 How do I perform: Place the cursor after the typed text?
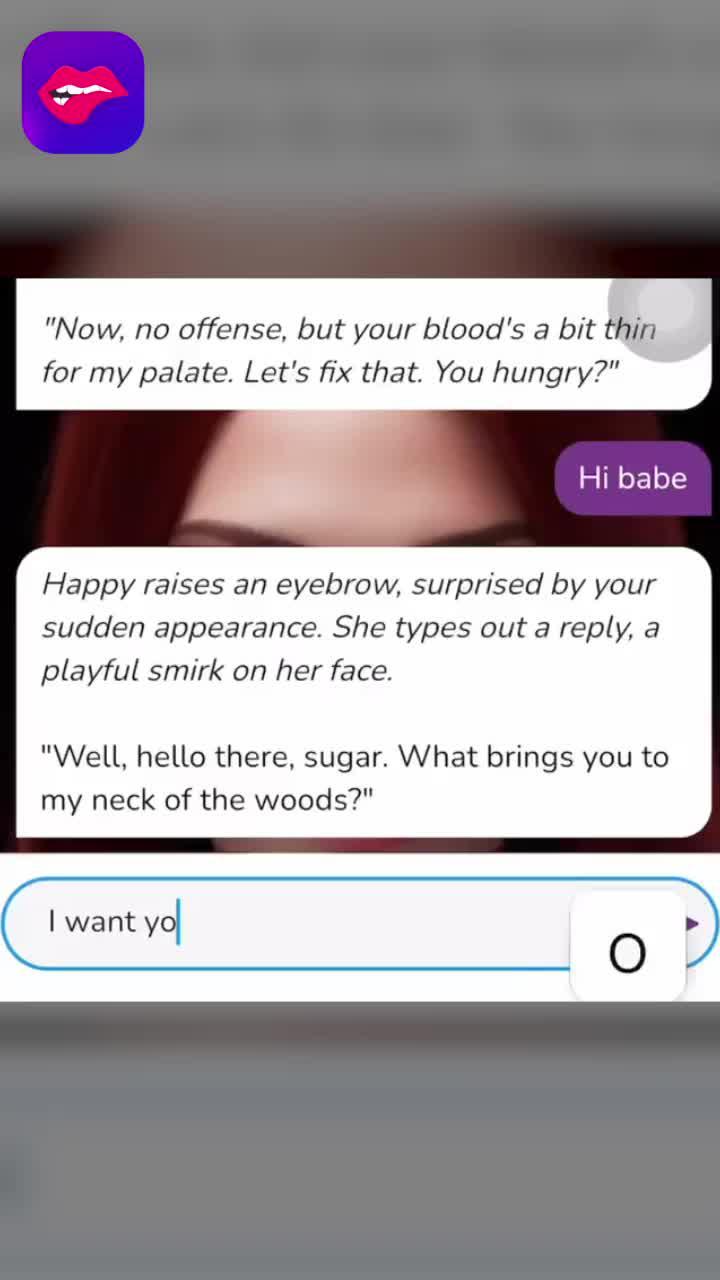pos(180,921)
